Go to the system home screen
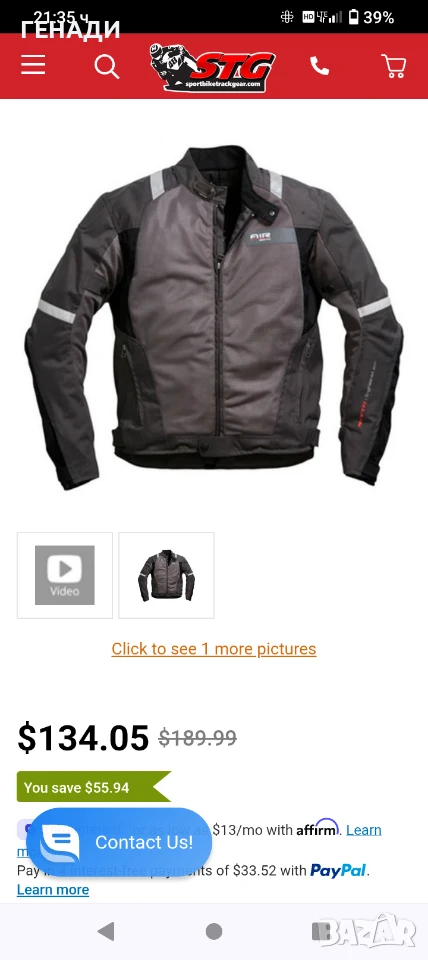428x960 pixels. pyautogui.click(x=214, y=931)
